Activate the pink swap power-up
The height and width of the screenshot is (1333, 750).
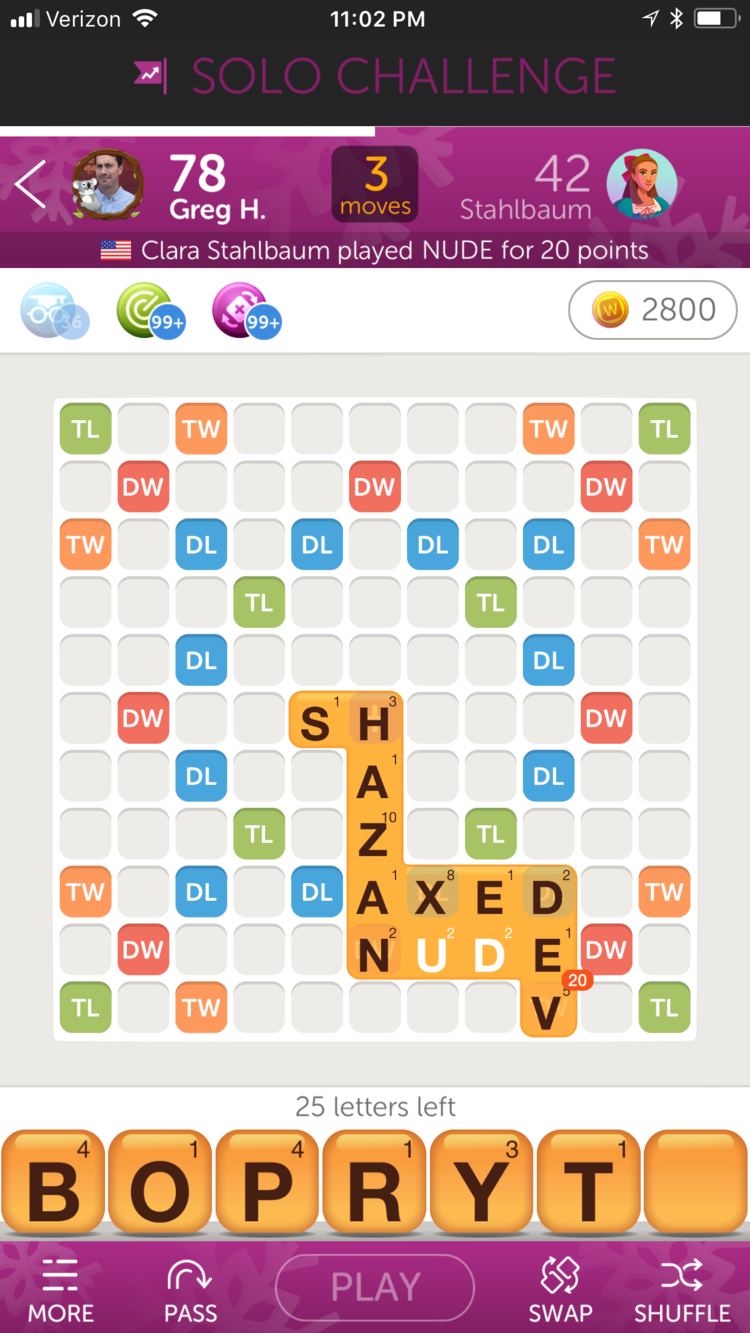[246, 311]
